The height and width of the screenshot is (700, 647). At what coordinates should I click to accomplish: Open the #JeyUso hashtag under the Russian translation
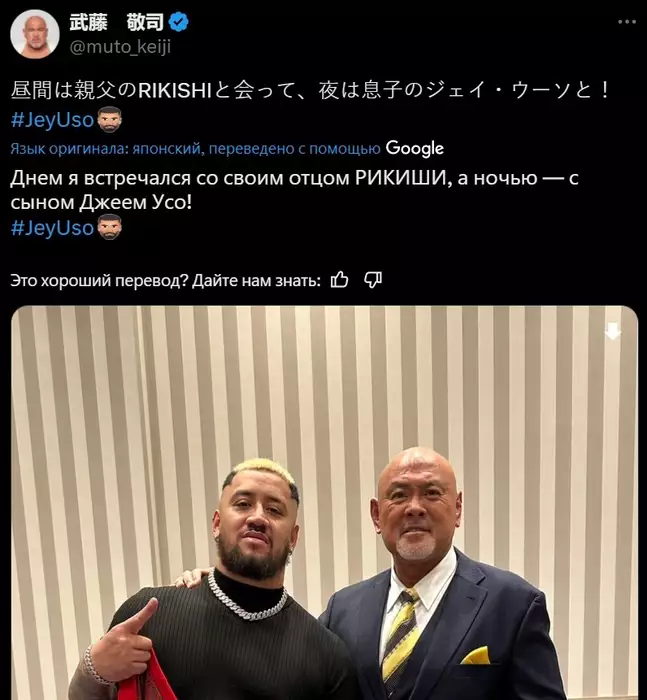click(52, 228)
